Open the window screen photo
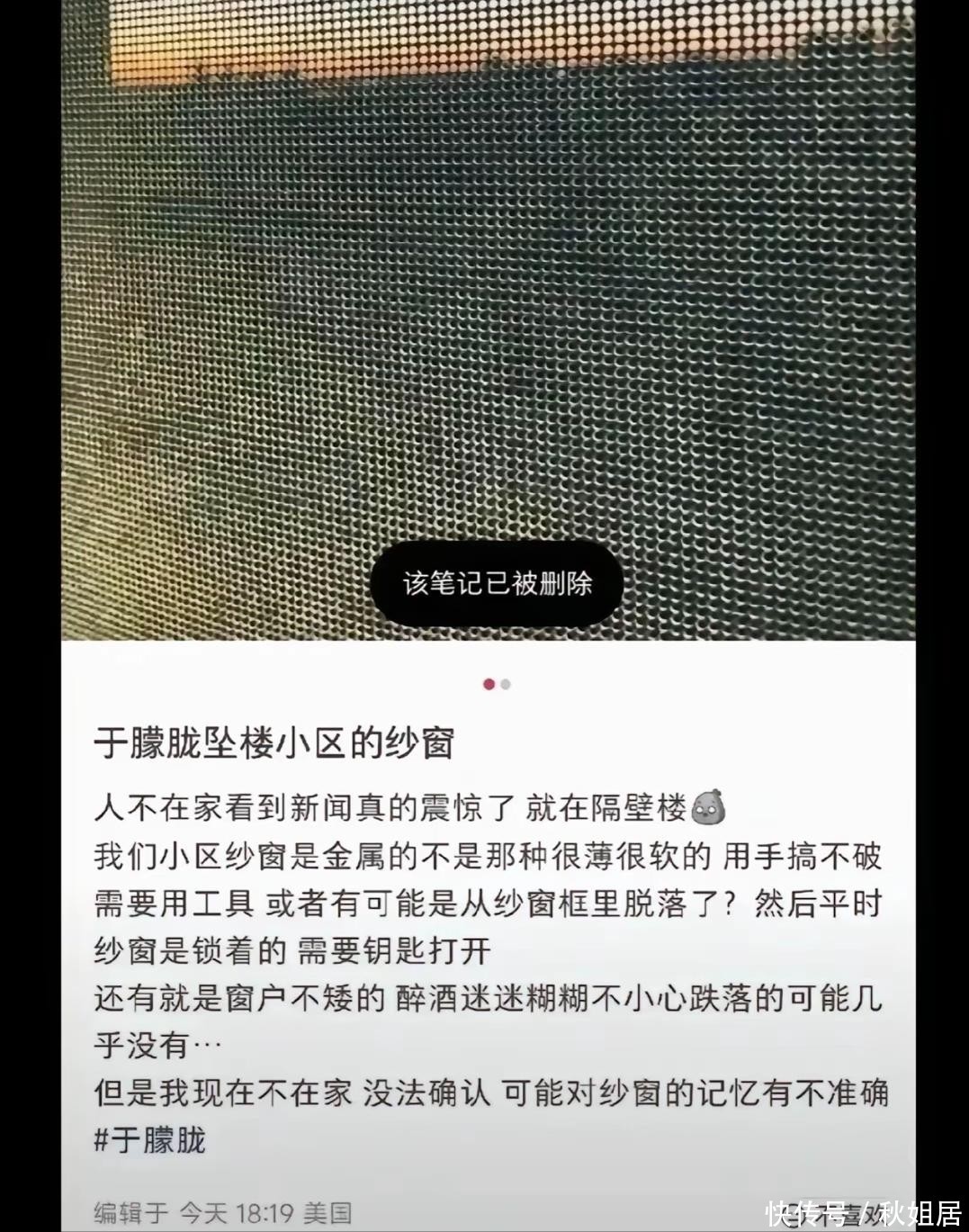969x1232 pixels. coord(488,297)
